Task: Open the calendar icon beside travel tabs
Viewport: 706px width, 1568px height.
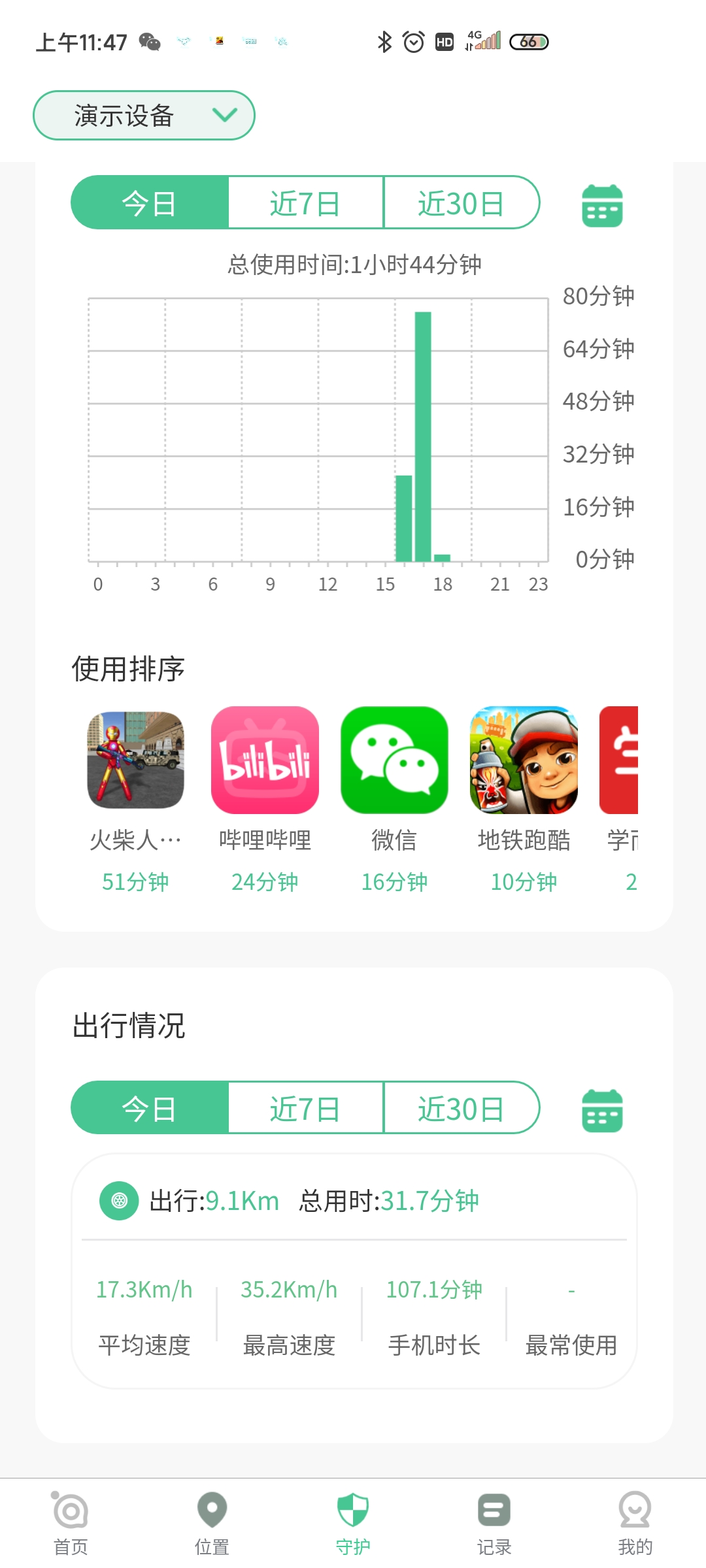Action: (x=601, y=1109)
